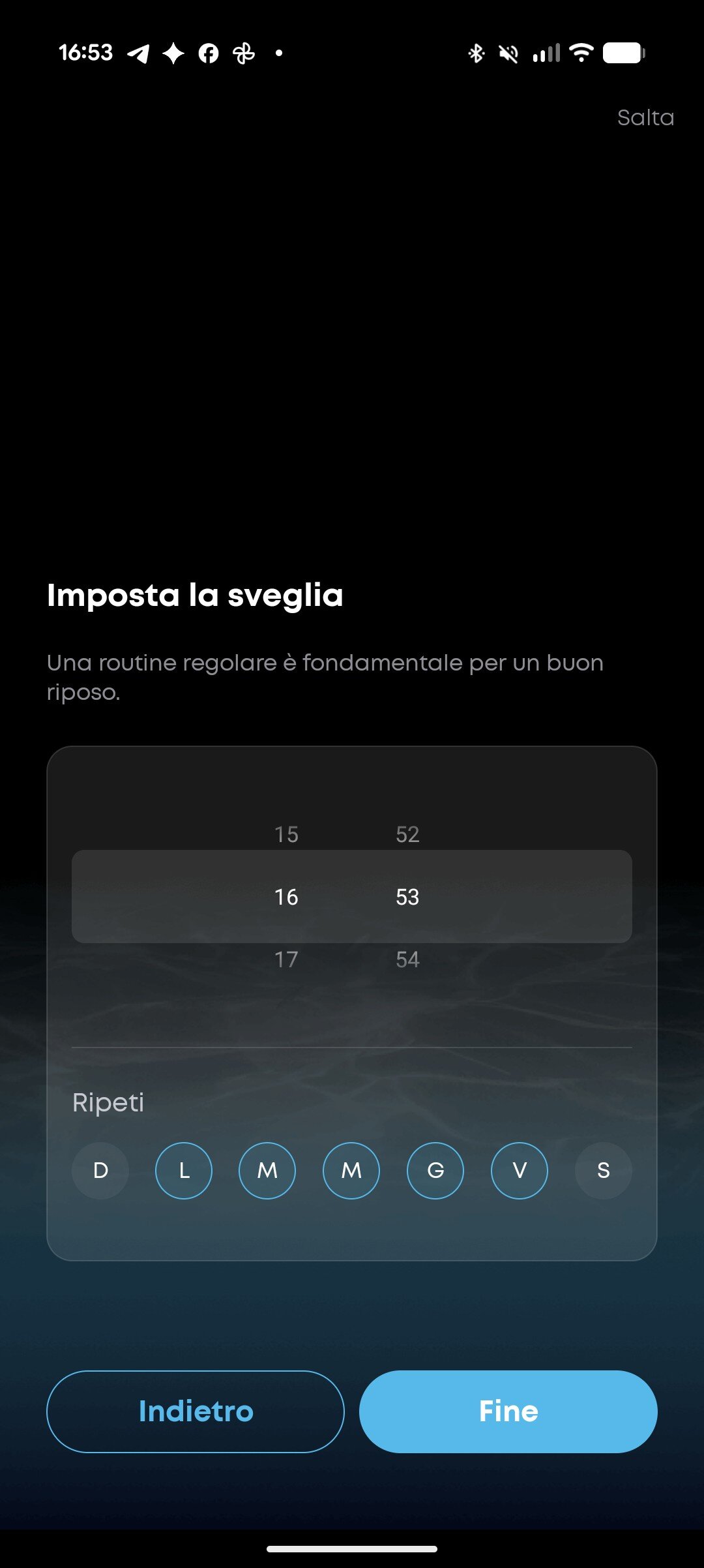Disable Monday repeat with the L chip
The width and height of the screenshot is (704, 1568).
(184, 1171)
